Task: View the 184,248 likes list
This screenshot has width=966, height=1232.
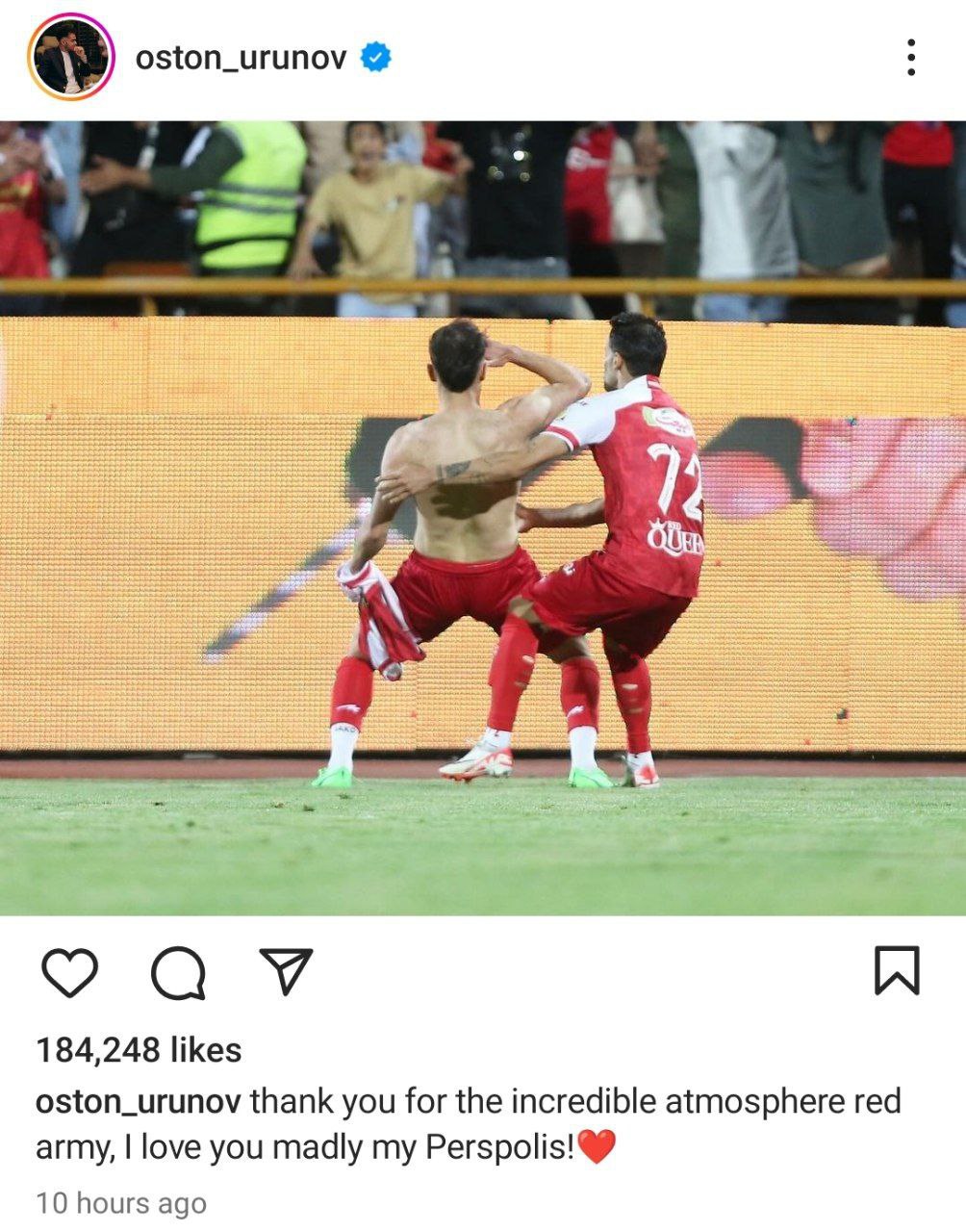Action: [139, 1050]
